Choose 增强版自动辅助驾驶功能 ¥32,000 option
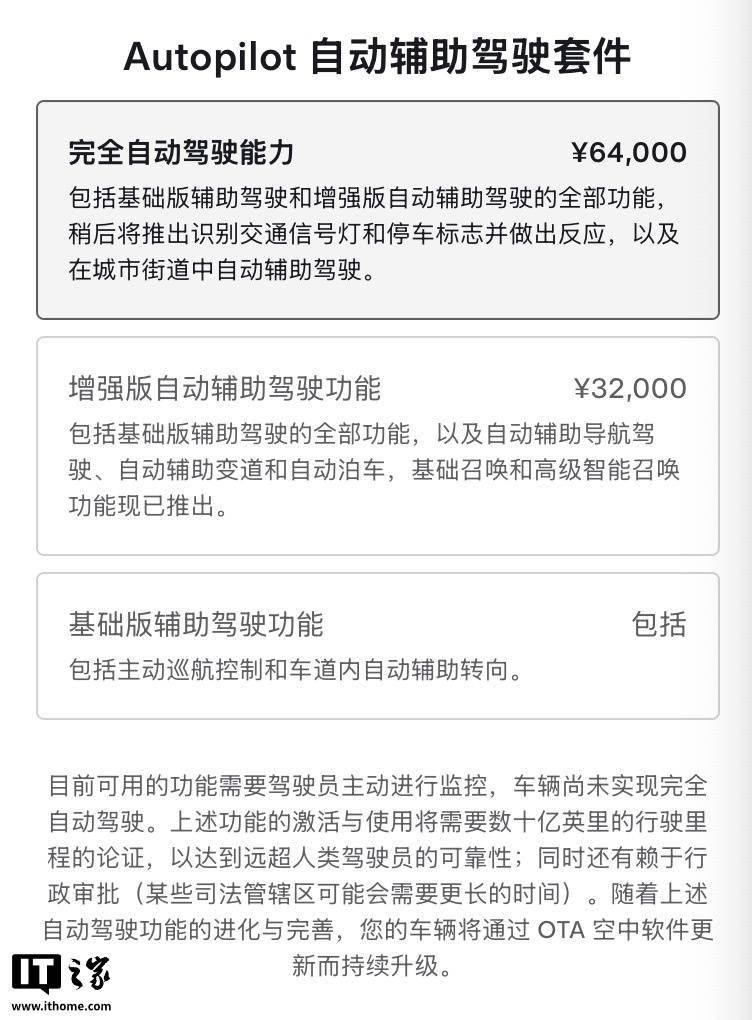Image resolution: width=752 pixels, height=1020 pixels. [x=377, y=446]
